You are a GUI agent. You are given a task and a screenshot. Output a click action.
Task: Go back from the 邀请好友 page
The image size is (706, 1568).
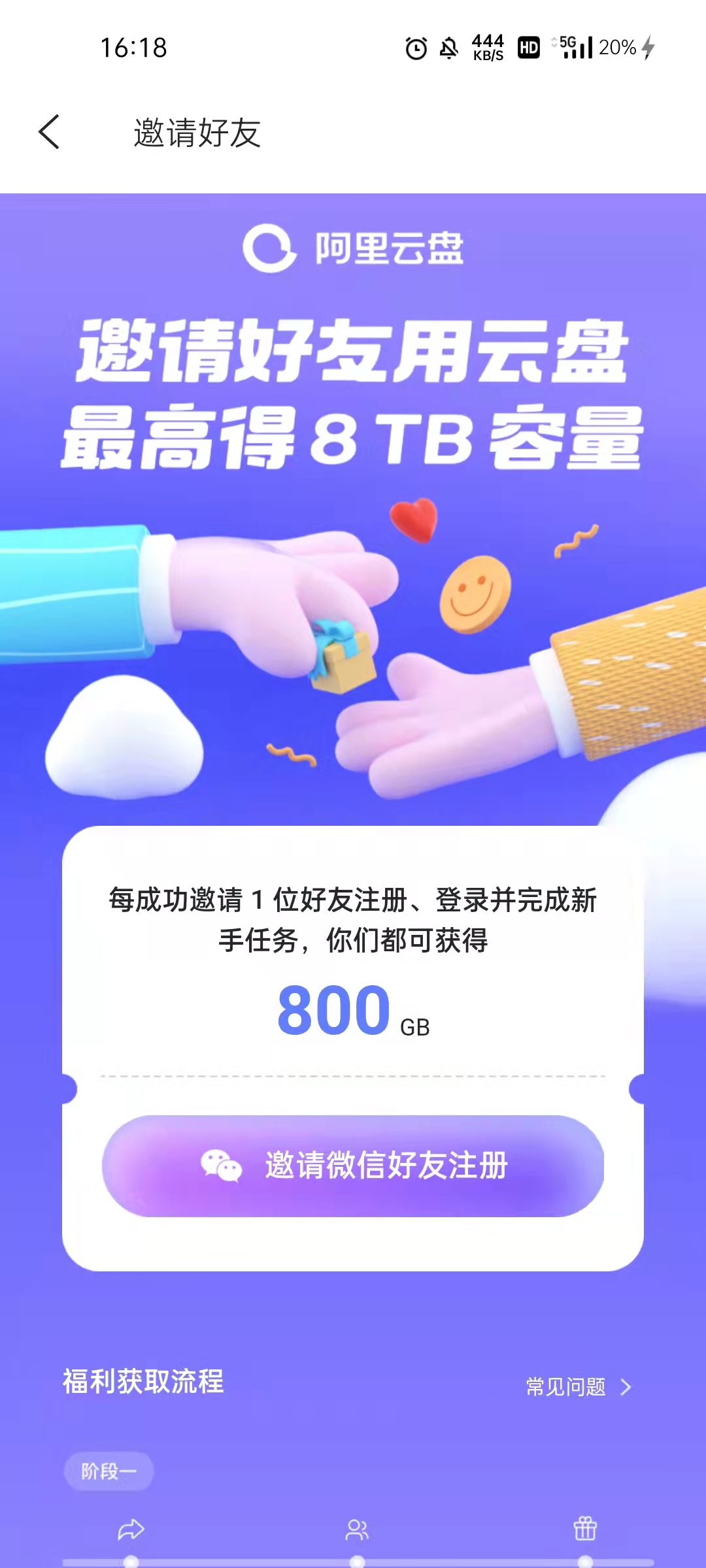click(x=50, y=133)
